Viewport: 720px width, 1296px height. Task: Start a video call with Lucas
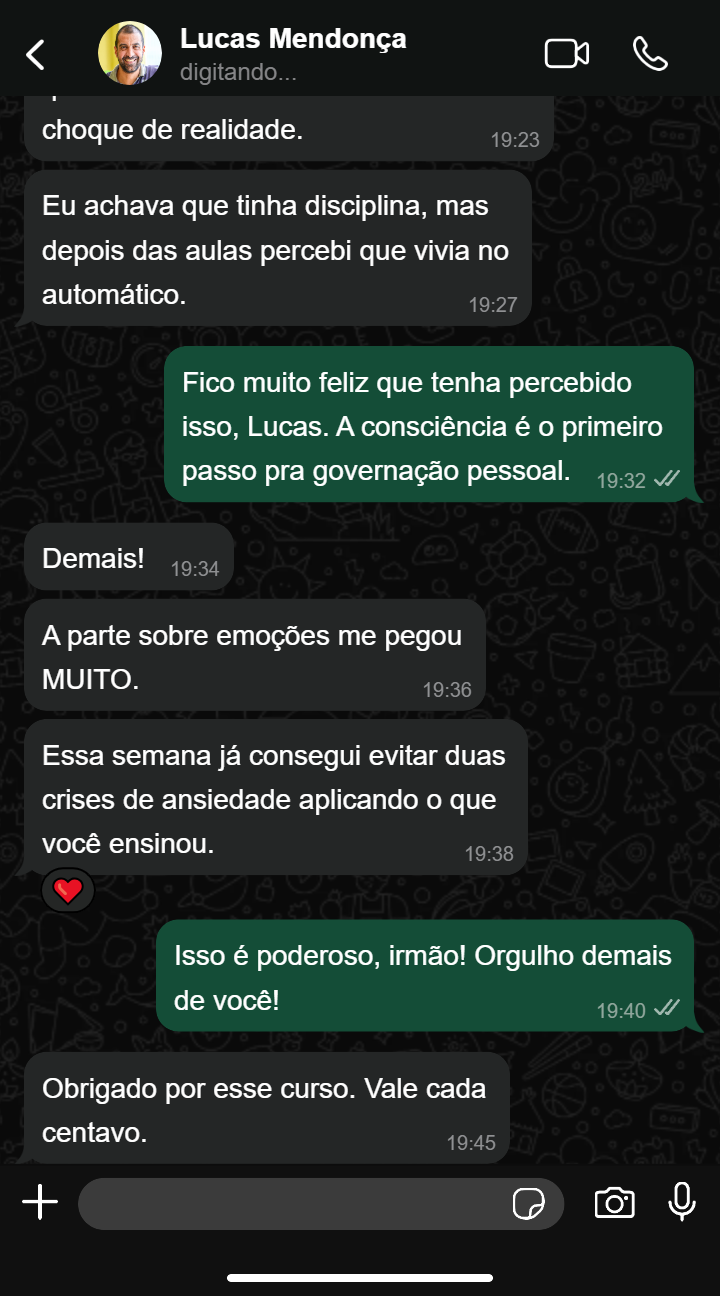click(566, 54)
